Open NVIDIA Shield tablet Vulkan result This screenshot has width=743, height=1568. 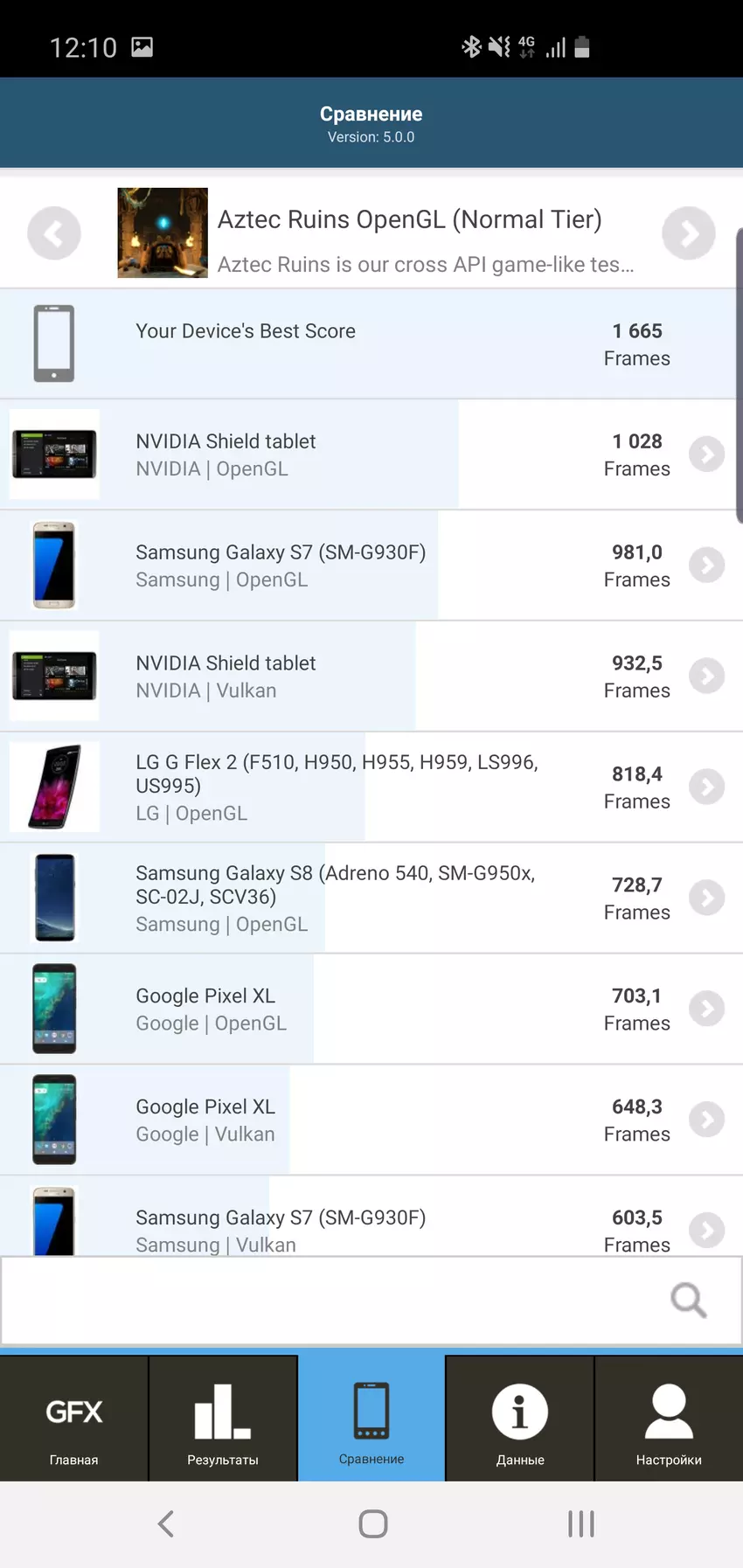[x=706, y=676]
